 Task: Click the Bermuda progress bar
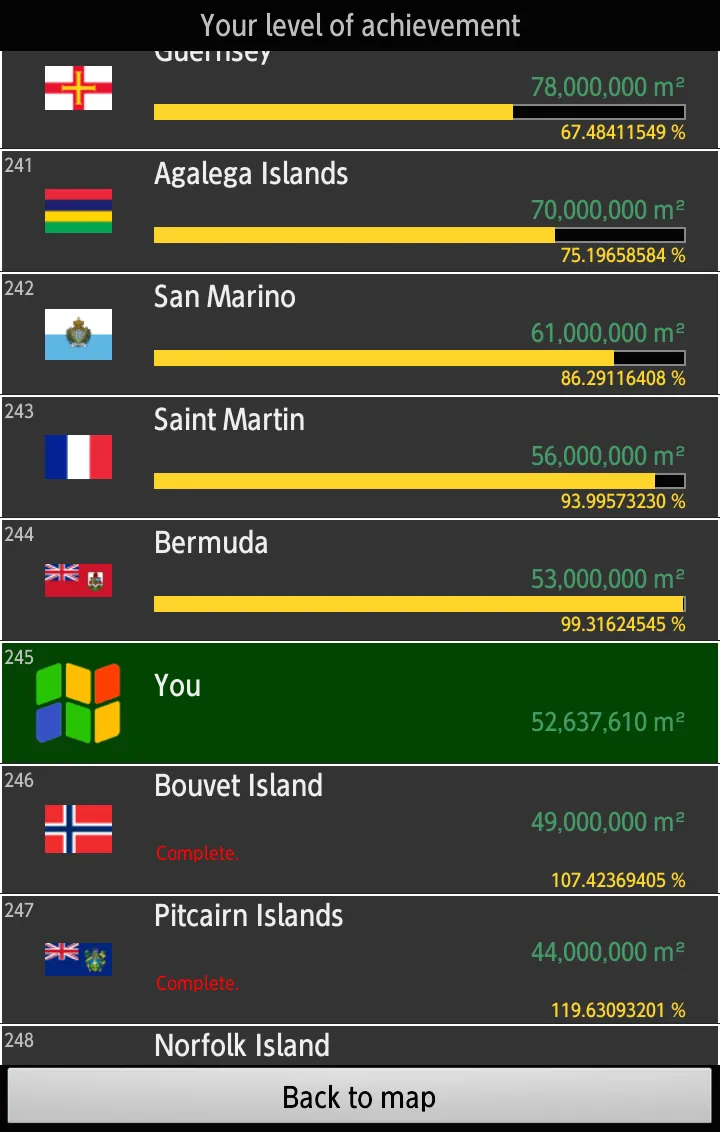[417, 603]
